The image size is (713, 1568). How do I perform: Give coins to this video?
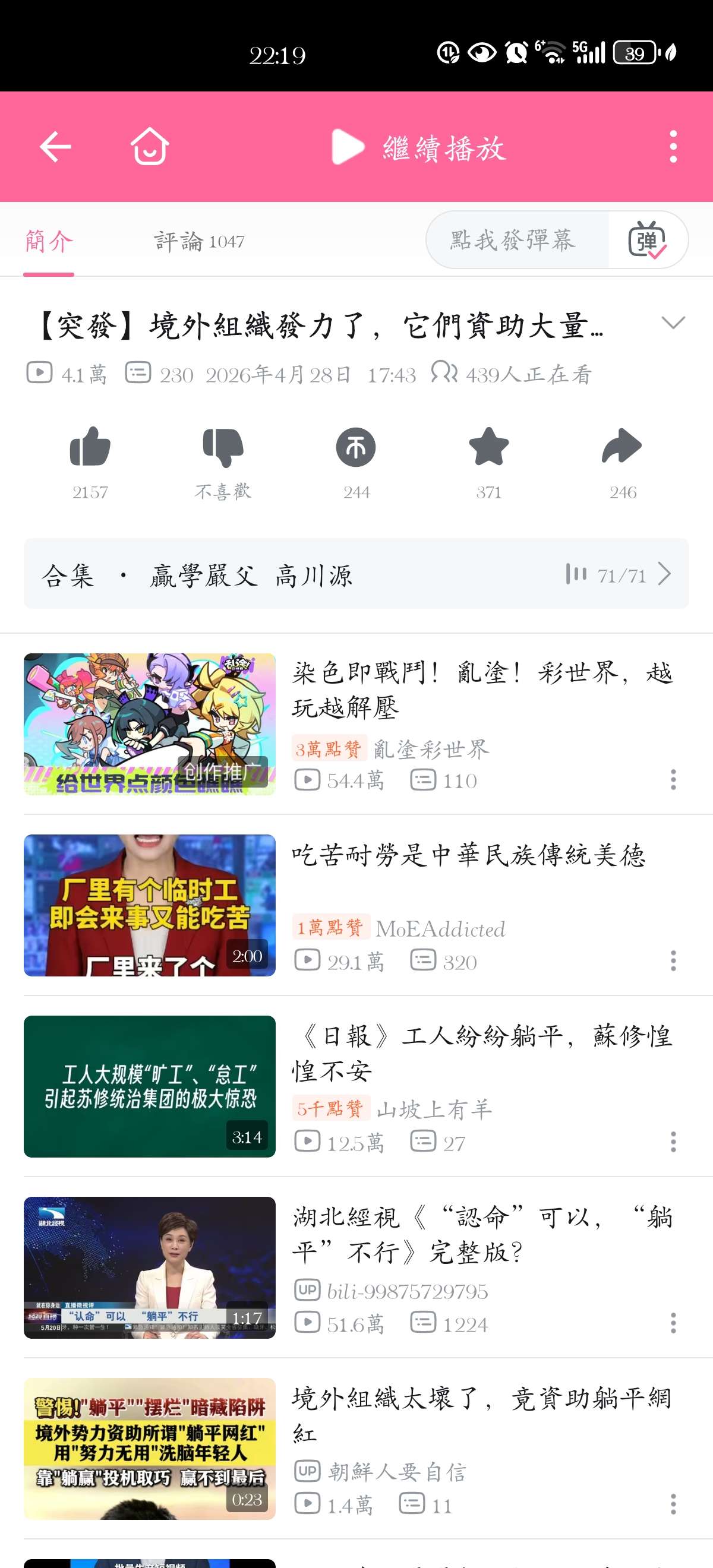pos(356,448)
